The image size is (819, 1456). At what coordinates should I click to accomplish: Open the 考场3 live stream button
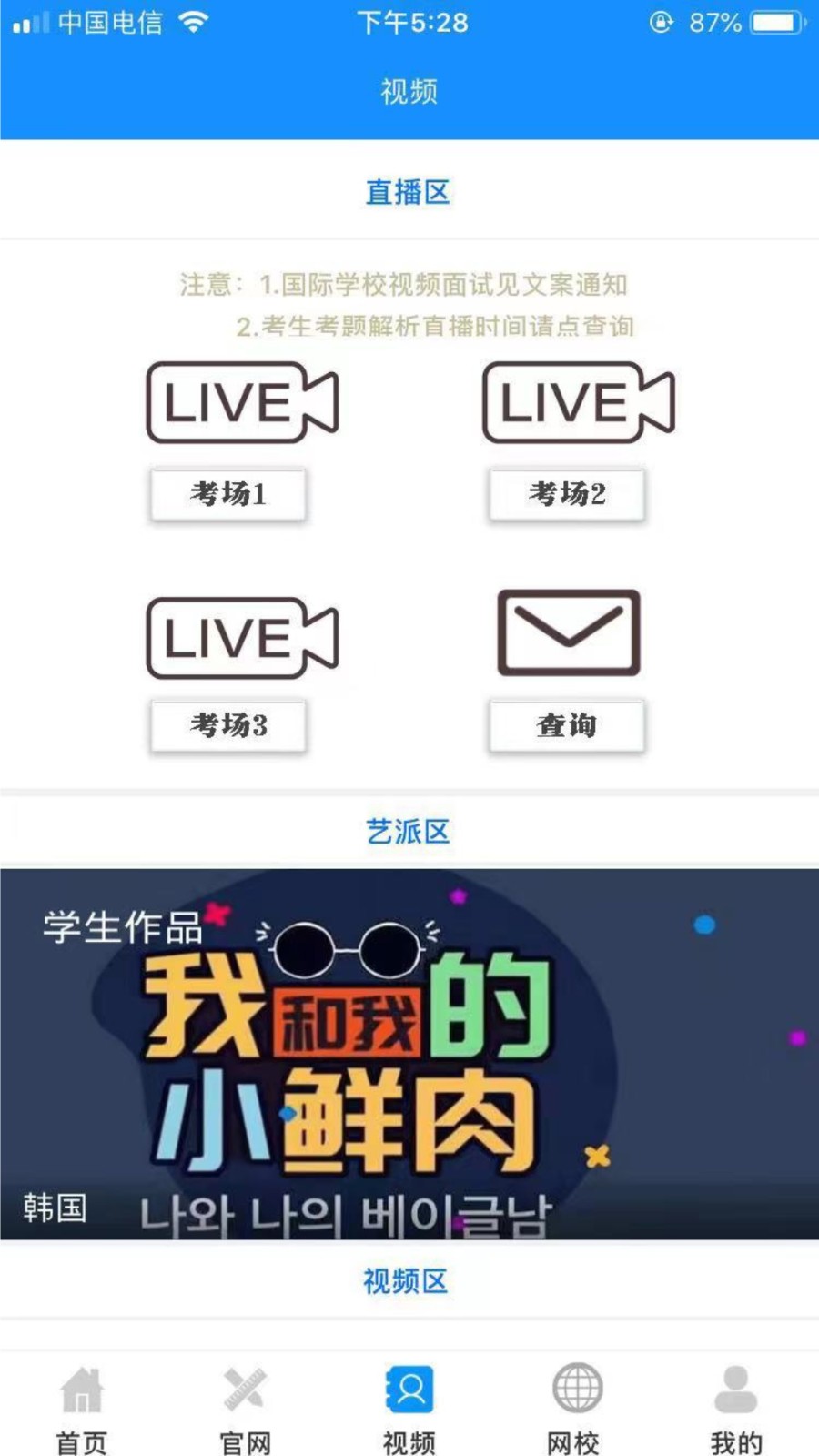(x=227, y=725)
